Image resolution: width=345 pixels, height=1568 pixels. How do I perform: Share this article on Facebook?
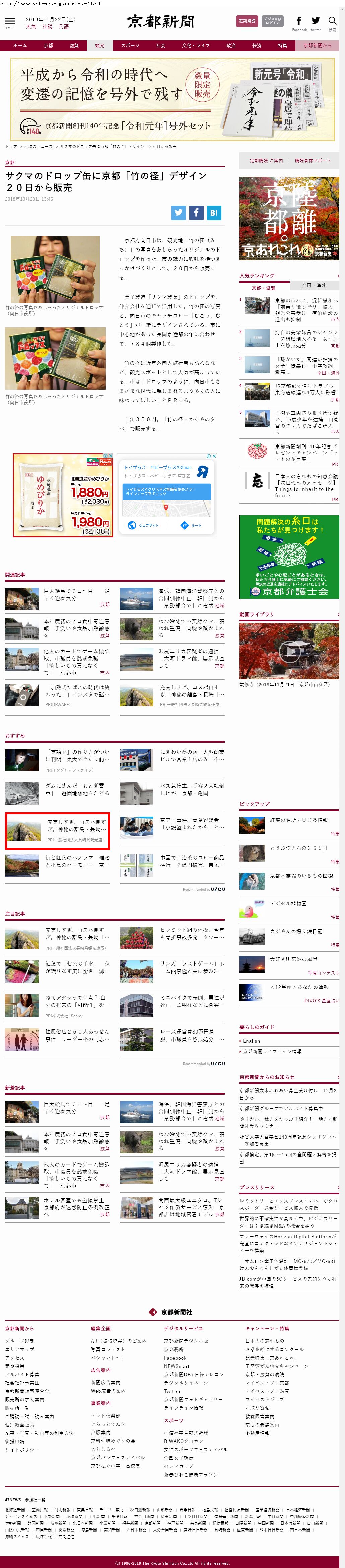(196, 212)
